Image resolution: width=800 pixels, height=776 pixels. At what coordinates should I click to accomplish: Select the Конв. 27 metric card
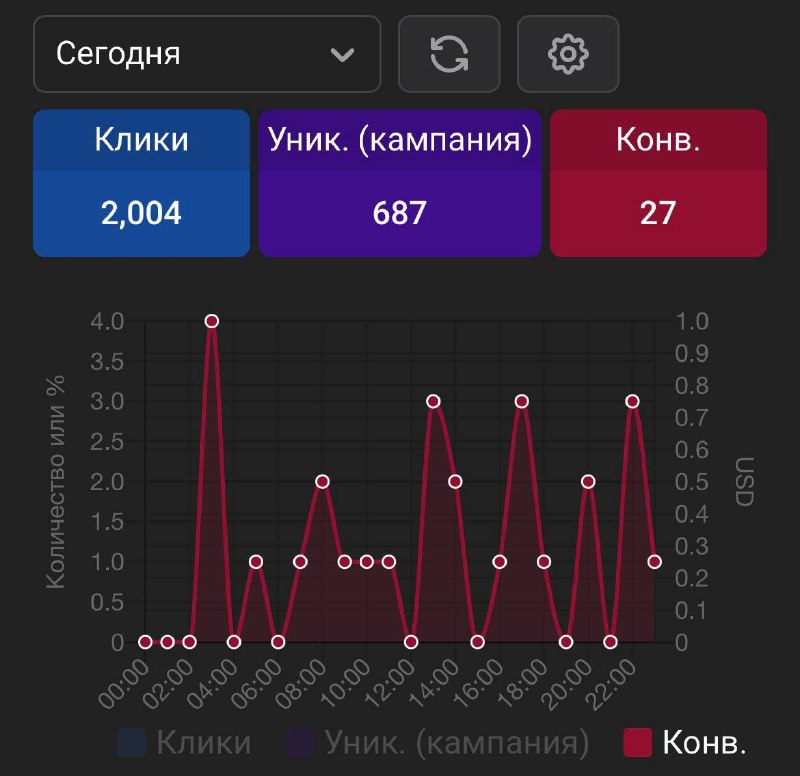pyautogui.click(x=658, y=183)
